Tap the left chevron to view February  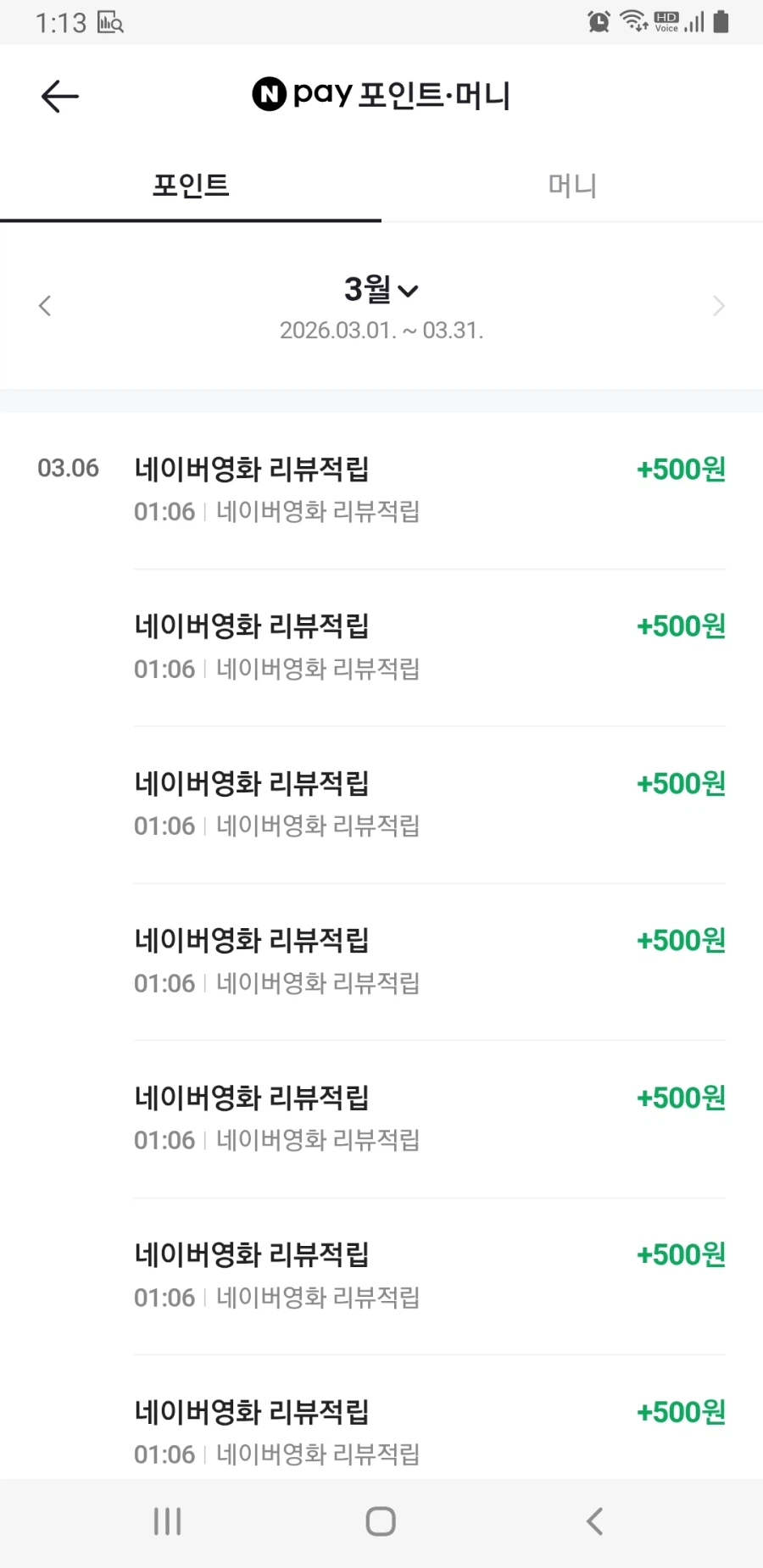pyautogui.click(x=45, y=306)
